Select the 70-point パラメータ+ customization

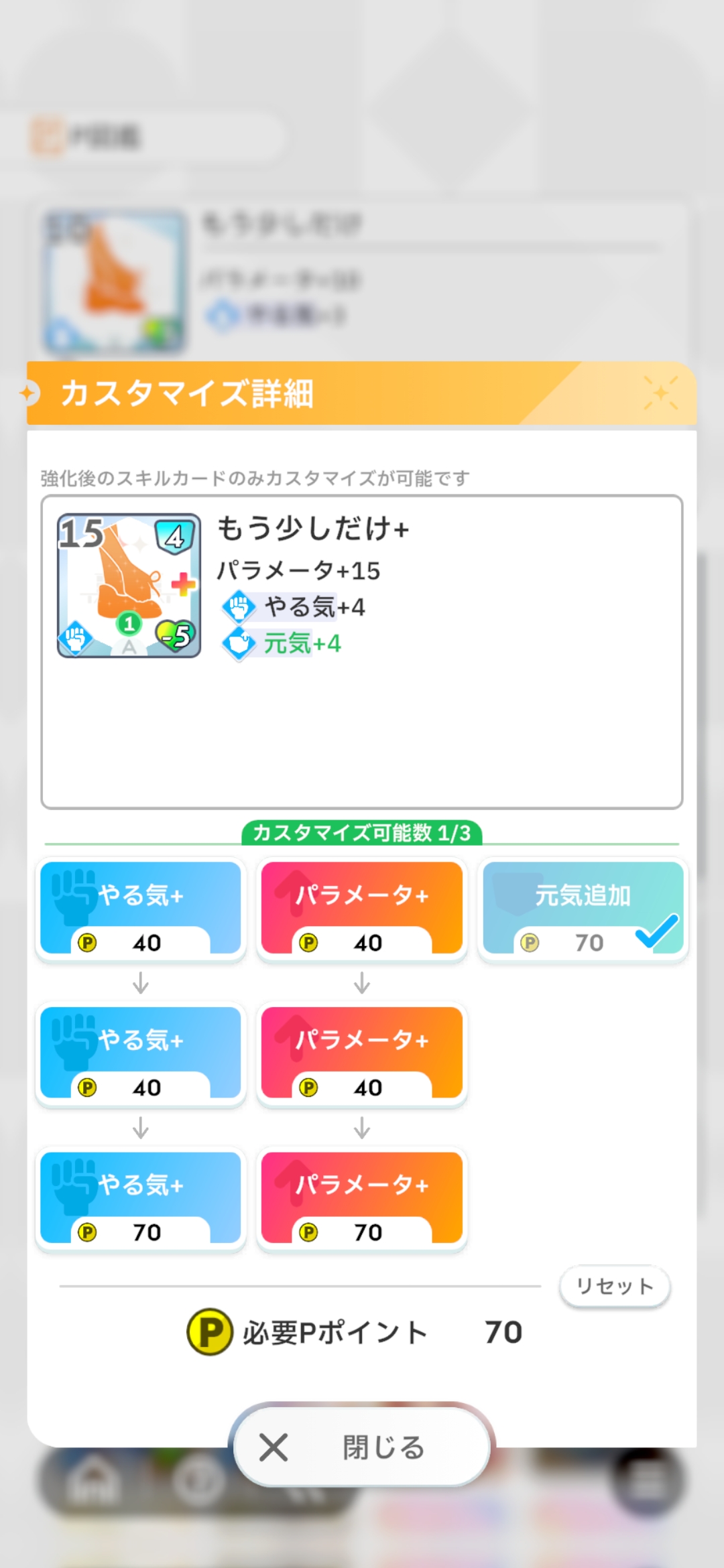362,1198
